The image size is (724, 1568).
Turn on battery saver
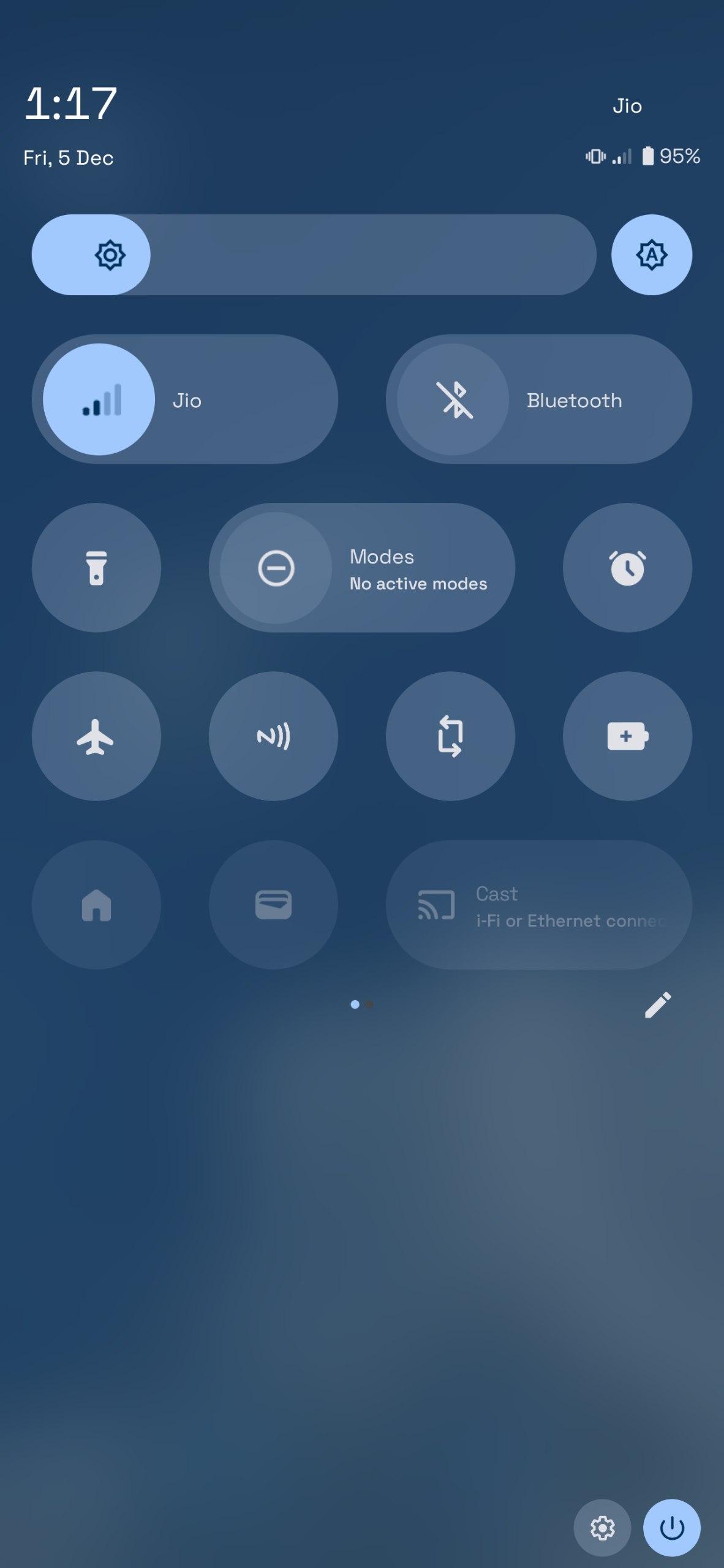tap(627, 736)
